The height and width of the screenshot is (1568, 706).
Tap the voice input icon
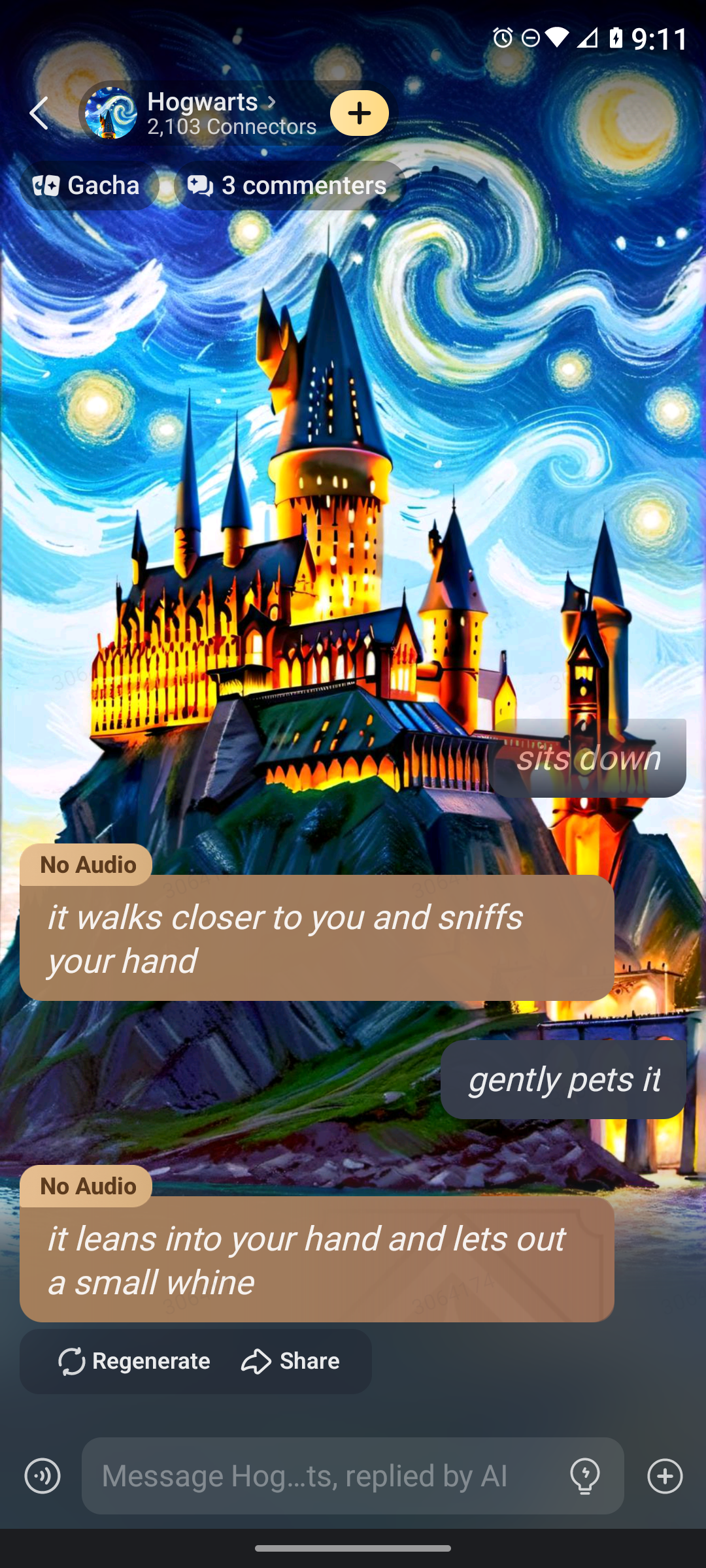point(42,1476)
